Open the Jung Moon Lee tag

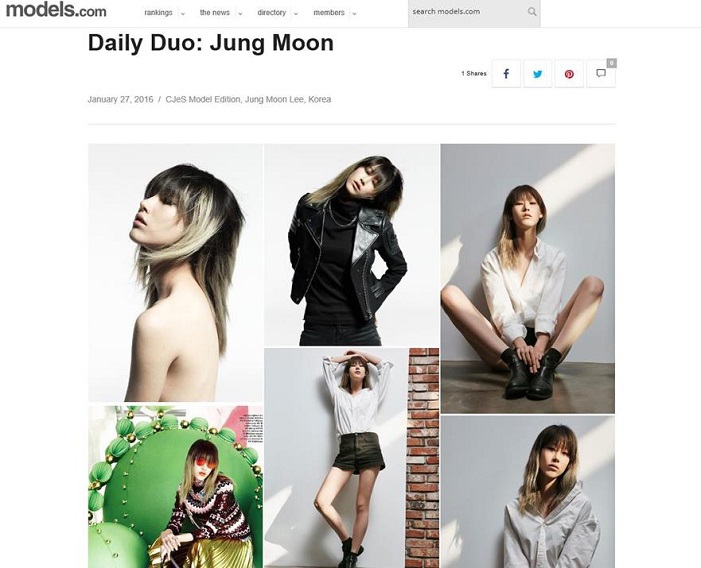(274, 100)
